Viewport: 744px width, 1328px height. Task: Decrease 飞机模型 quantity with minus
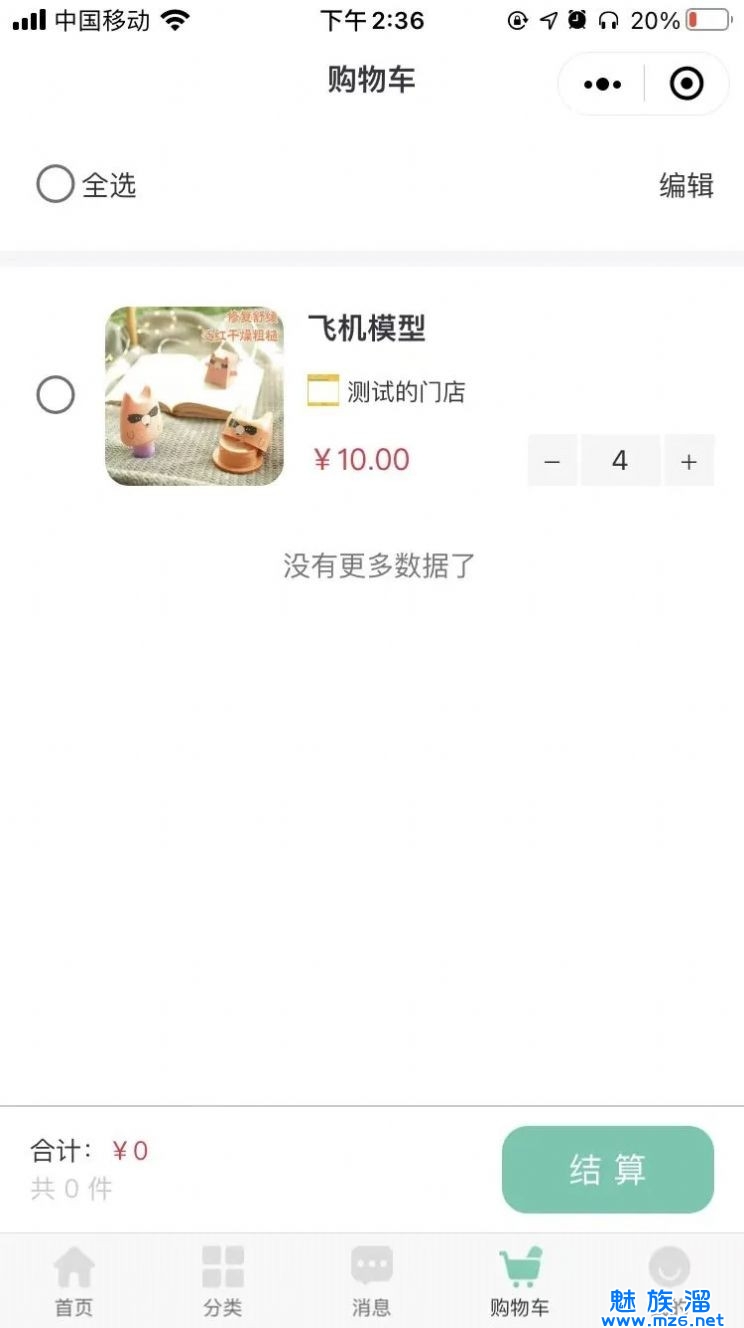click(x=552, y=461)
